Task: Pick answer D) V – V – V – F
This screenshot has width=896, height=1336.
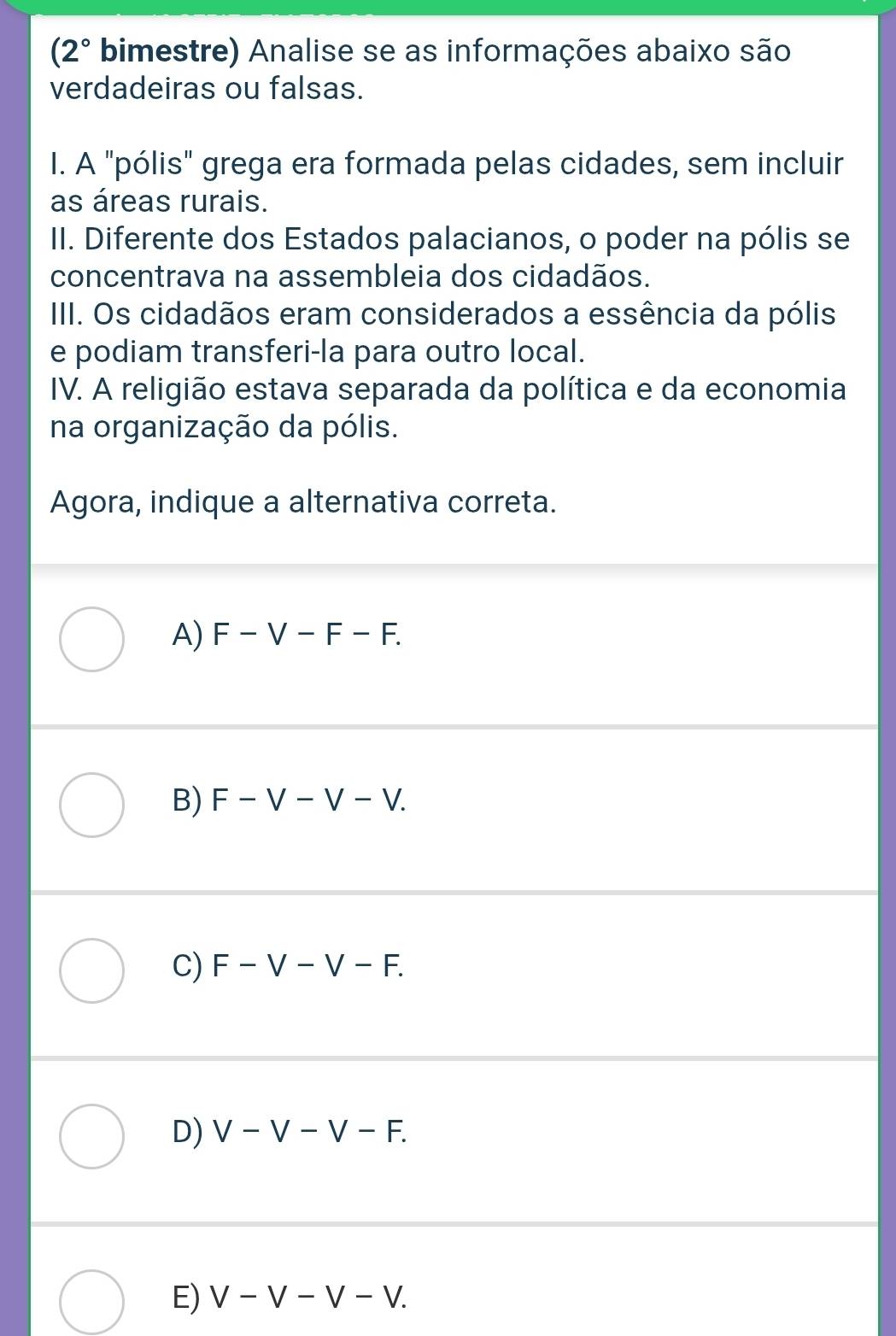Action: (92, 1136)
